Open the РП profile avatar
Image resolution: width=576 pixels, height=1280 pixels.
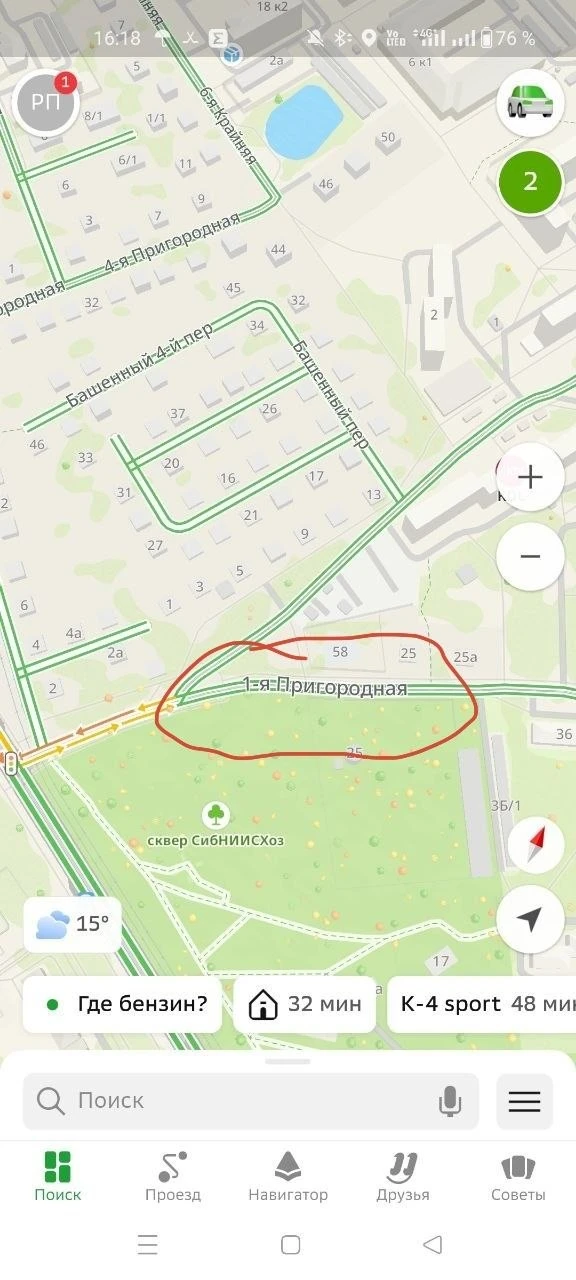pos(46,102)
